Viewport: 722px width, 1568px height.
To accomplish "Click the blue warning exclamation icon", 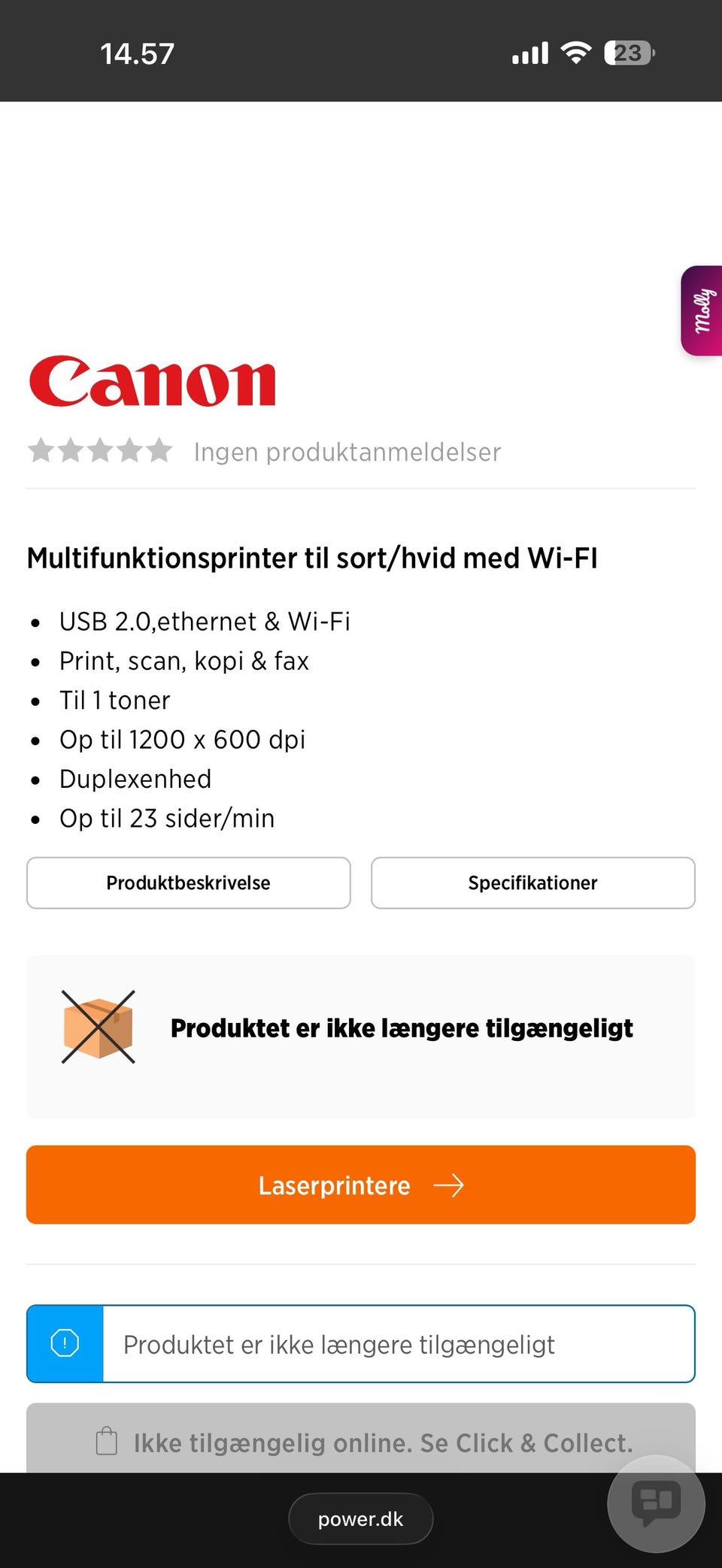I will 65,1344.
